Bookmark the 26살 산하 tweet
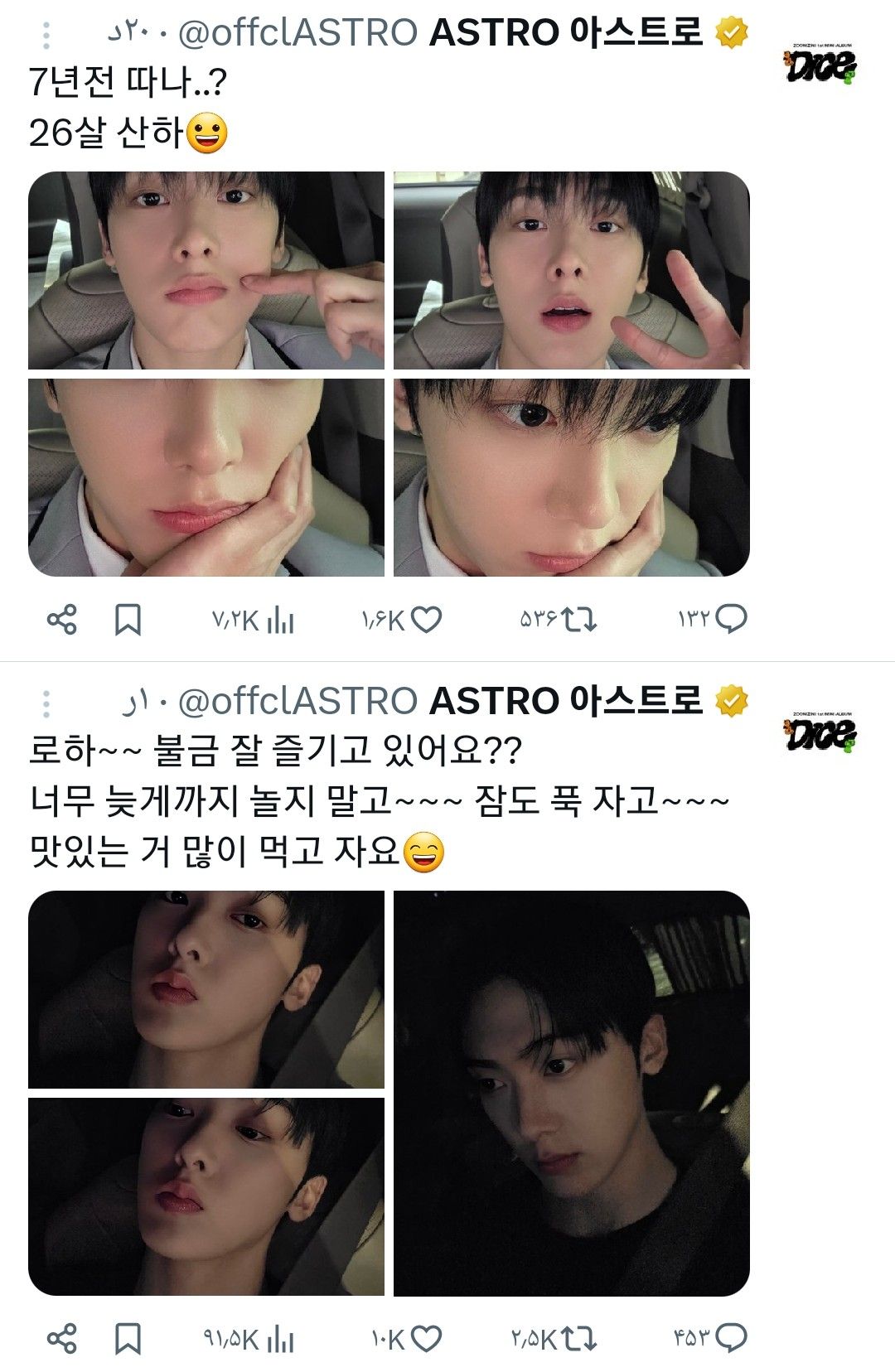Image resolution: width=895 pixels, height=1372 pixels. 128,619
